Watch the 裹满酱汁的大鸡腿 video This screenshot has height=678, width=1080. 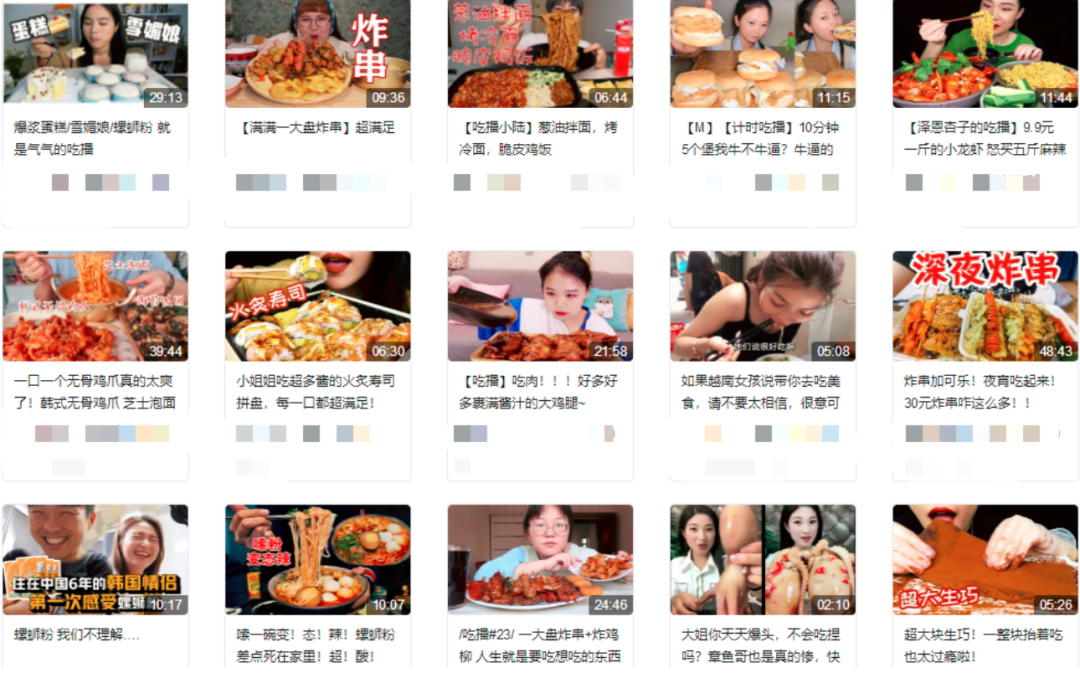pos(540,306)
